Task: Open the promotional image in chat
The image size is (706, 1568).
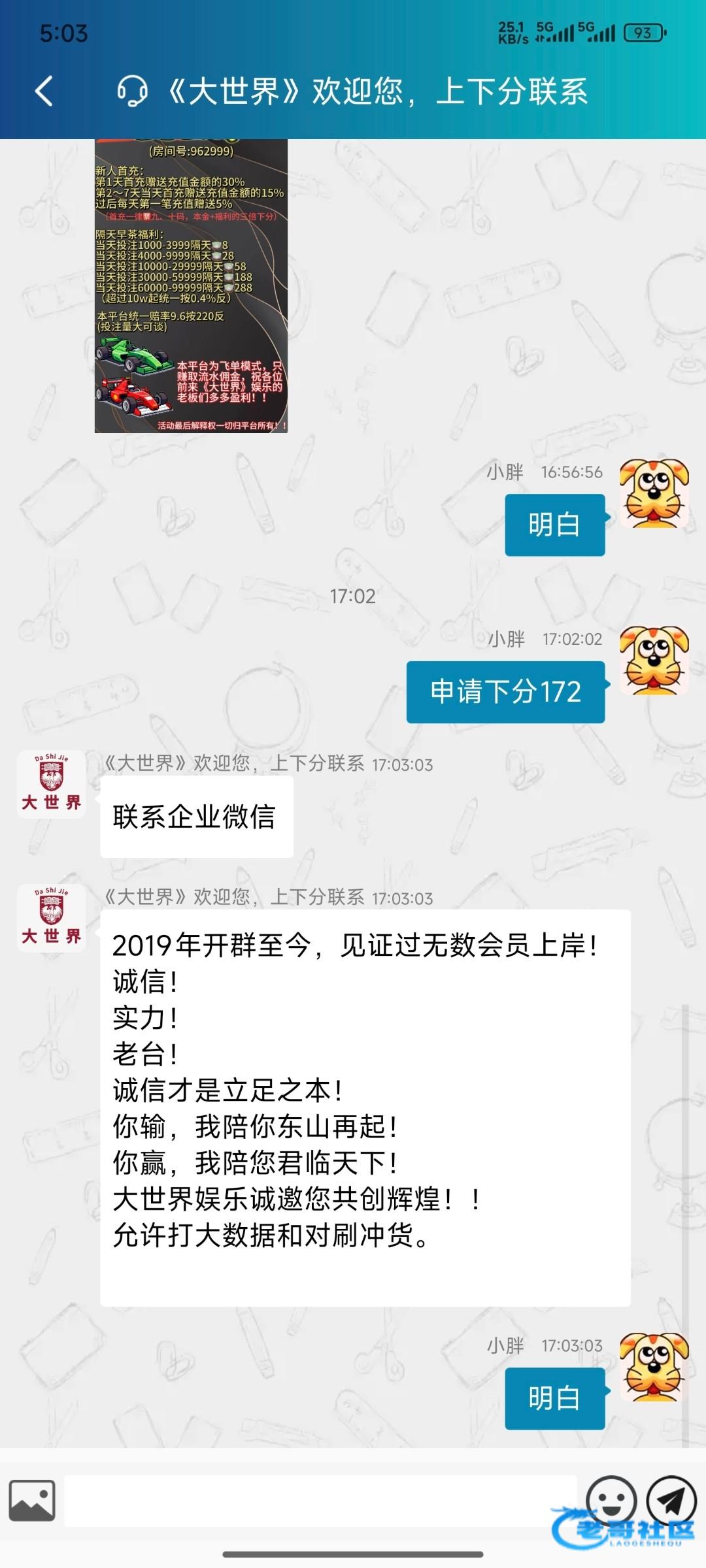Action: click(191, 286)
